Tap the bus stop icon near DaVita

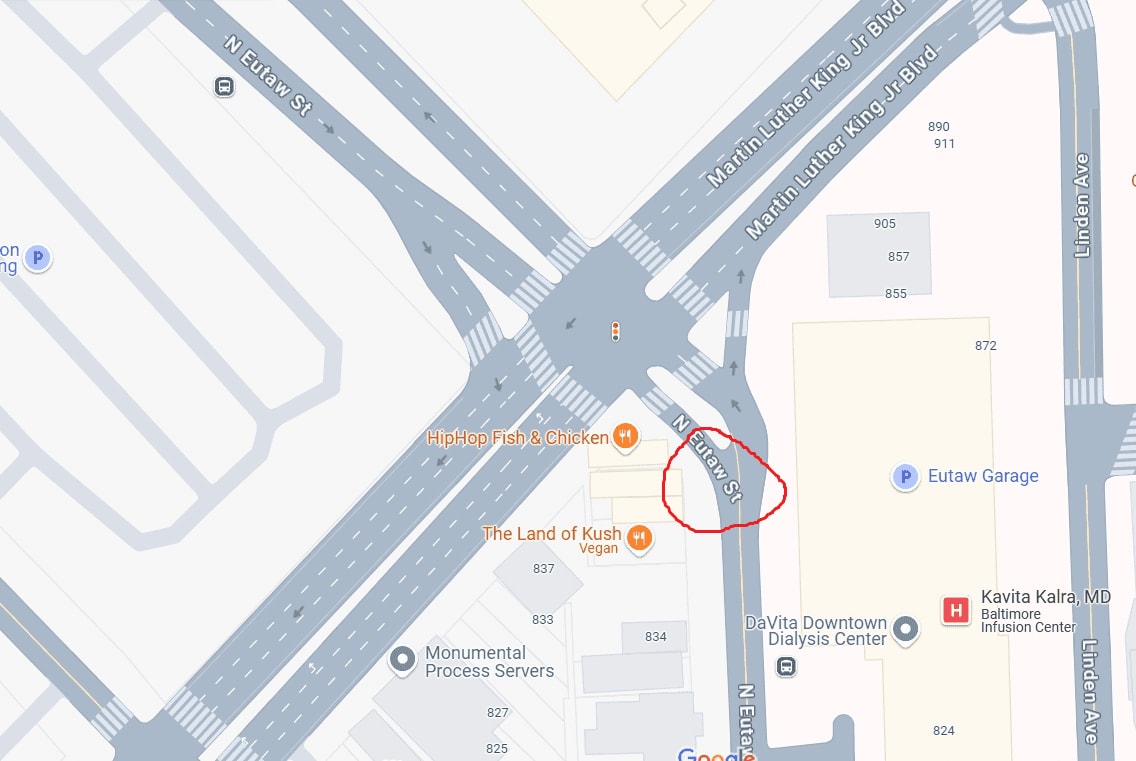point(786,665)
